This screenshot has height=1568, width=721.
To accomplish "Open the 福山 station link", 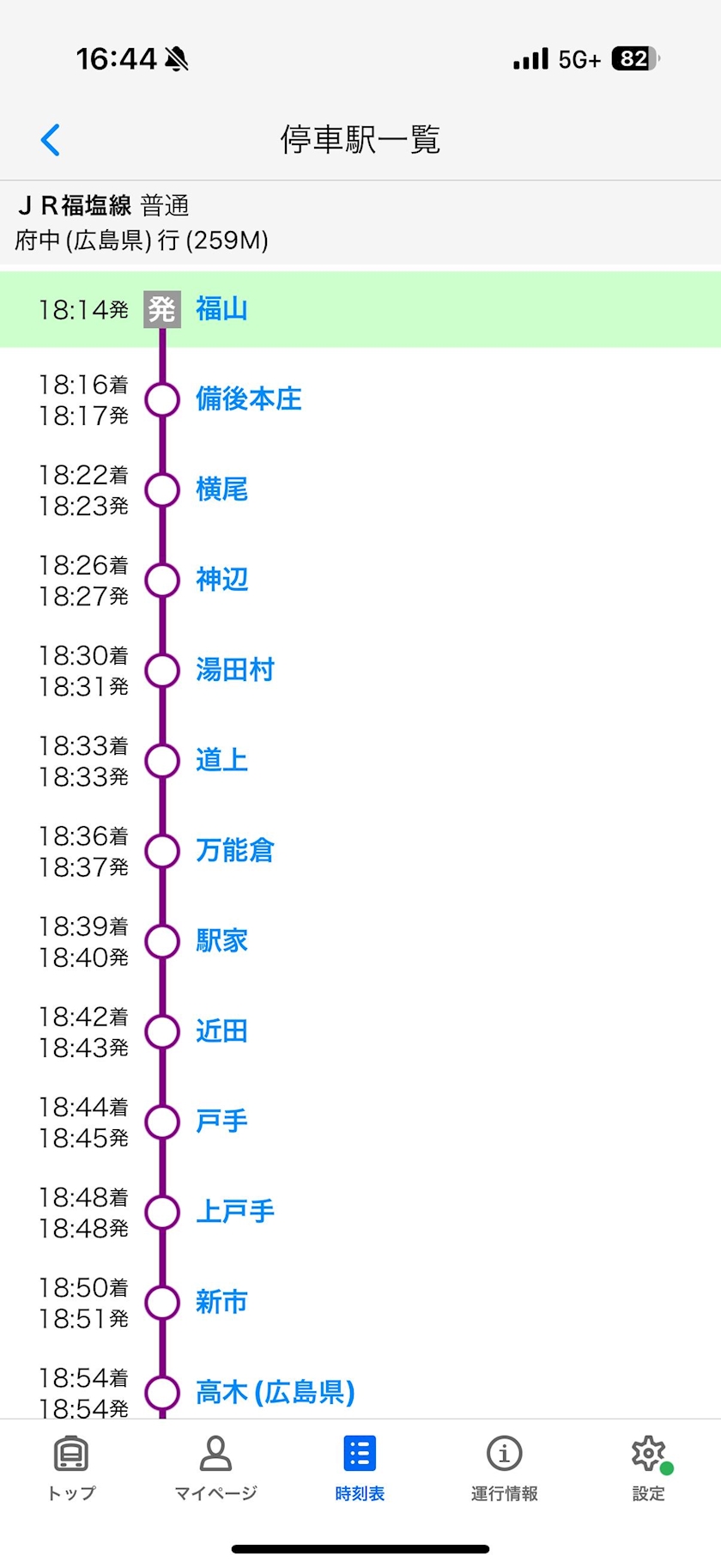I will (x=221, y=309).
